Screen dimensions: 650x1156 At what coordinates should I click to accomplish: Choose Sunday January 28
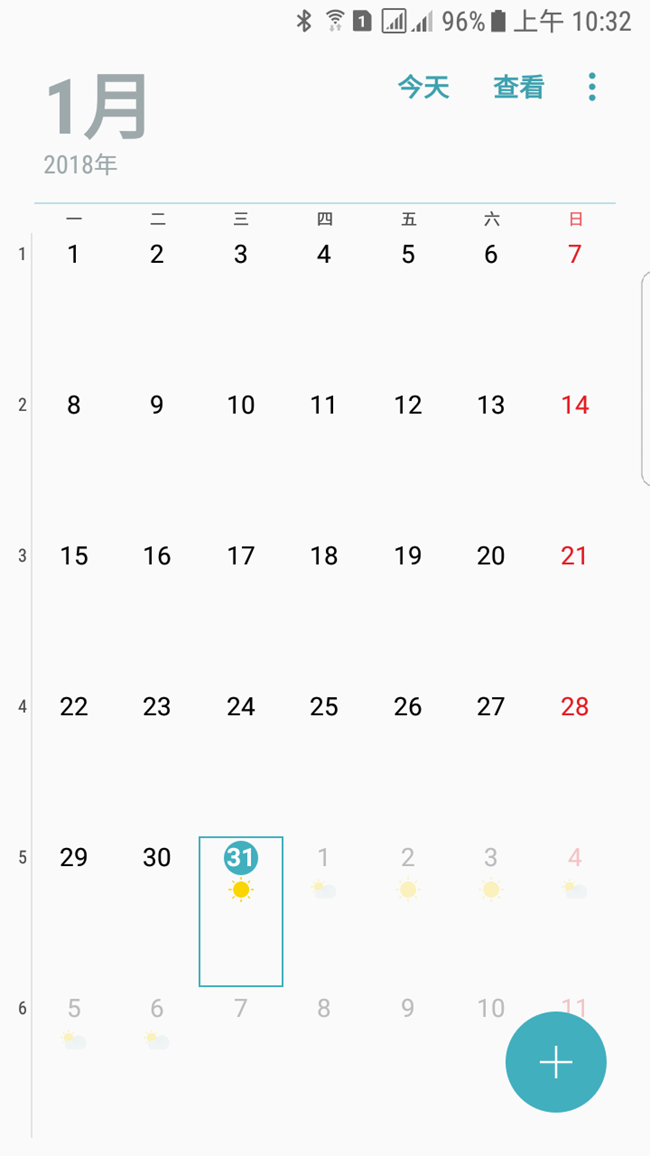574,708
